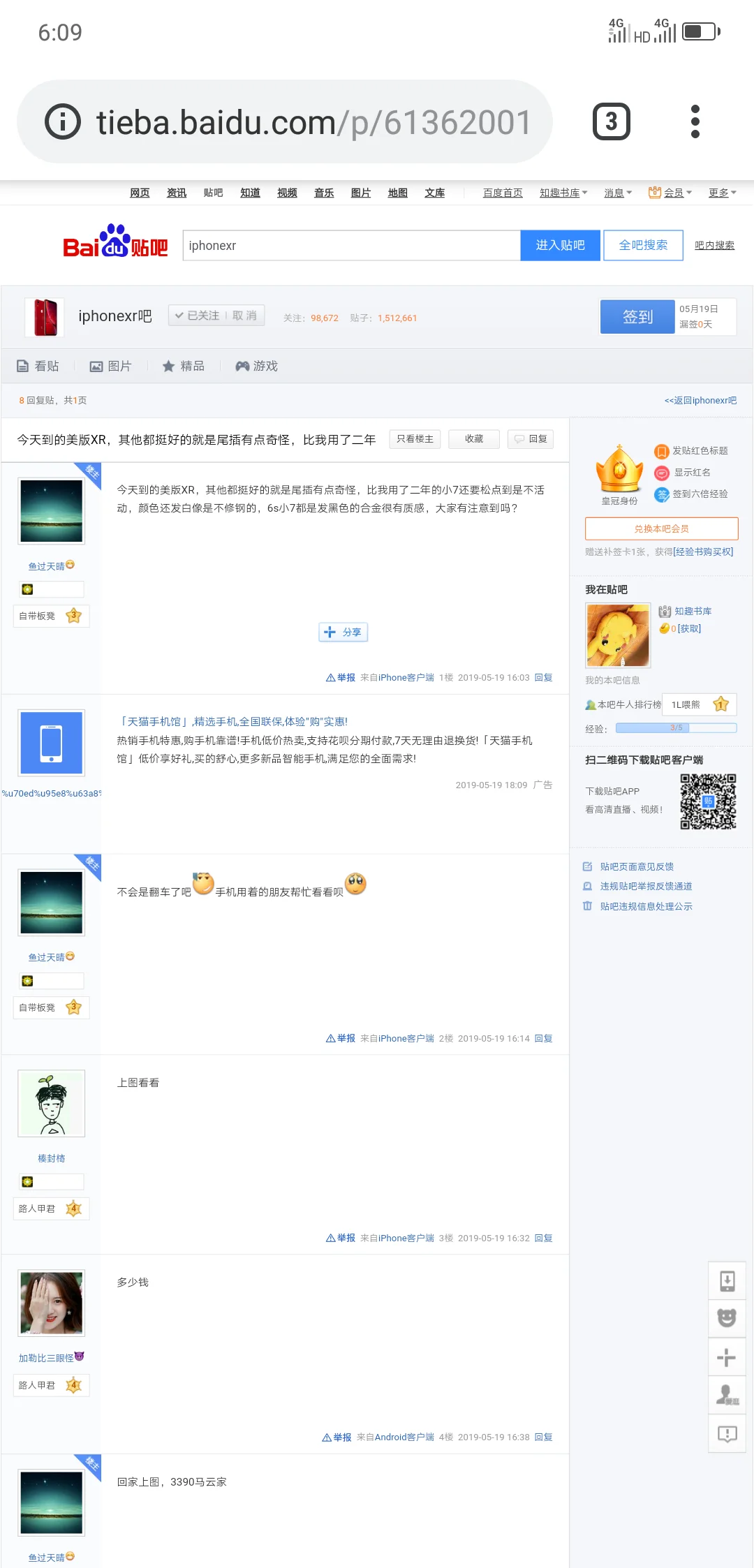The width and height of the screenshot is (754, 1568).
Task: Open the 天猫手机馆 ad link
Action: coord(232,721)
